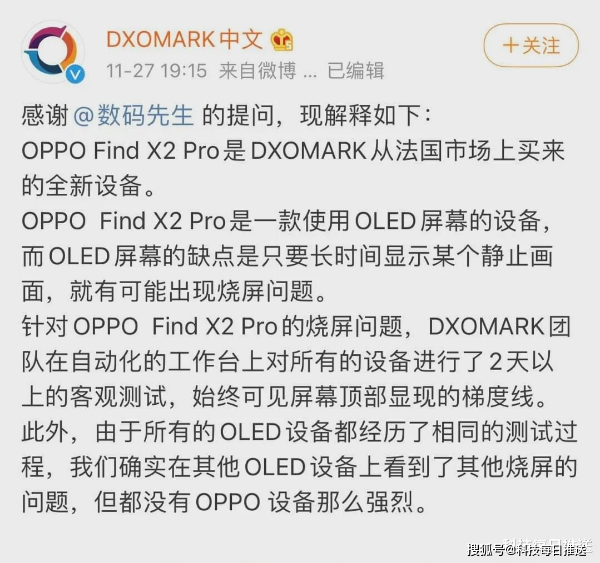Follow the DXOMARK中文 account
The image size is (600, 563).
530,46
